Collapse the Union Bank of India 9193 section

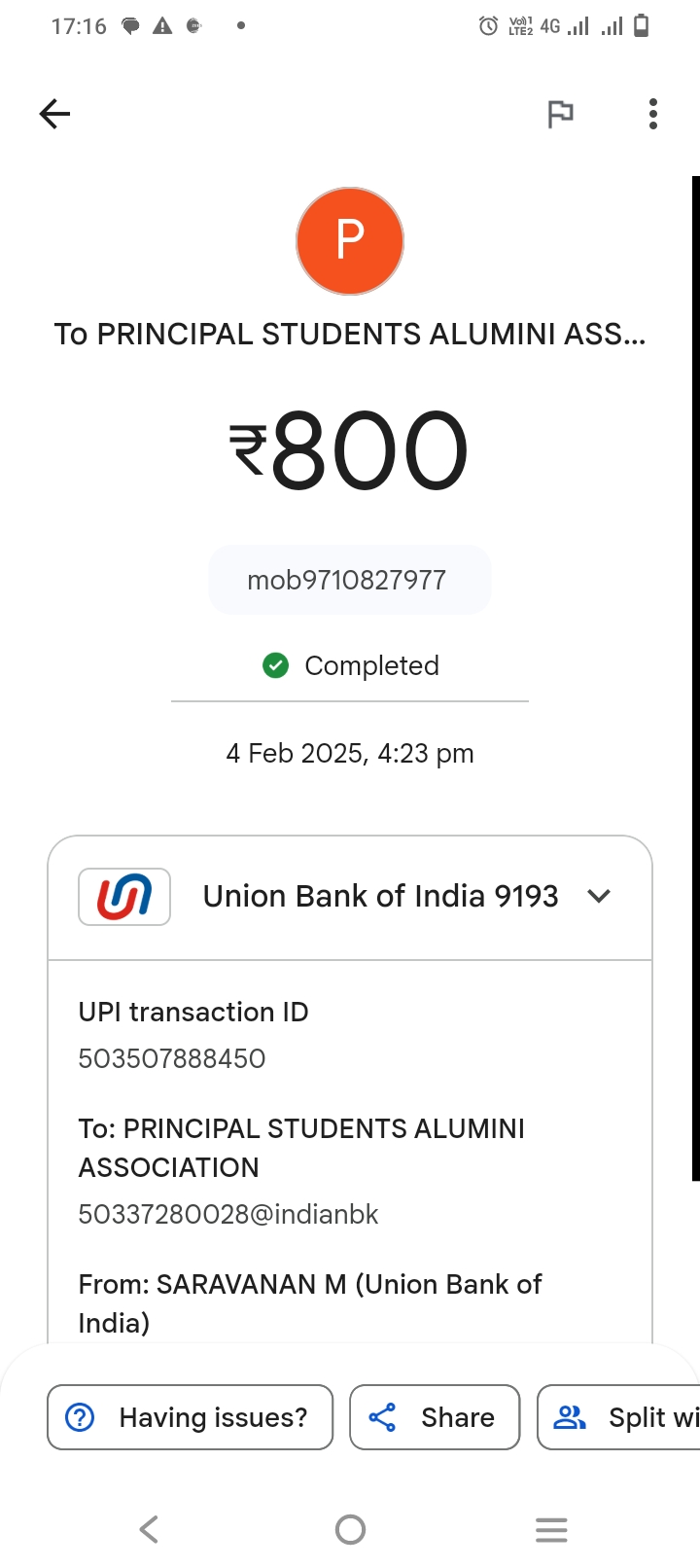(x=599, y=896)
